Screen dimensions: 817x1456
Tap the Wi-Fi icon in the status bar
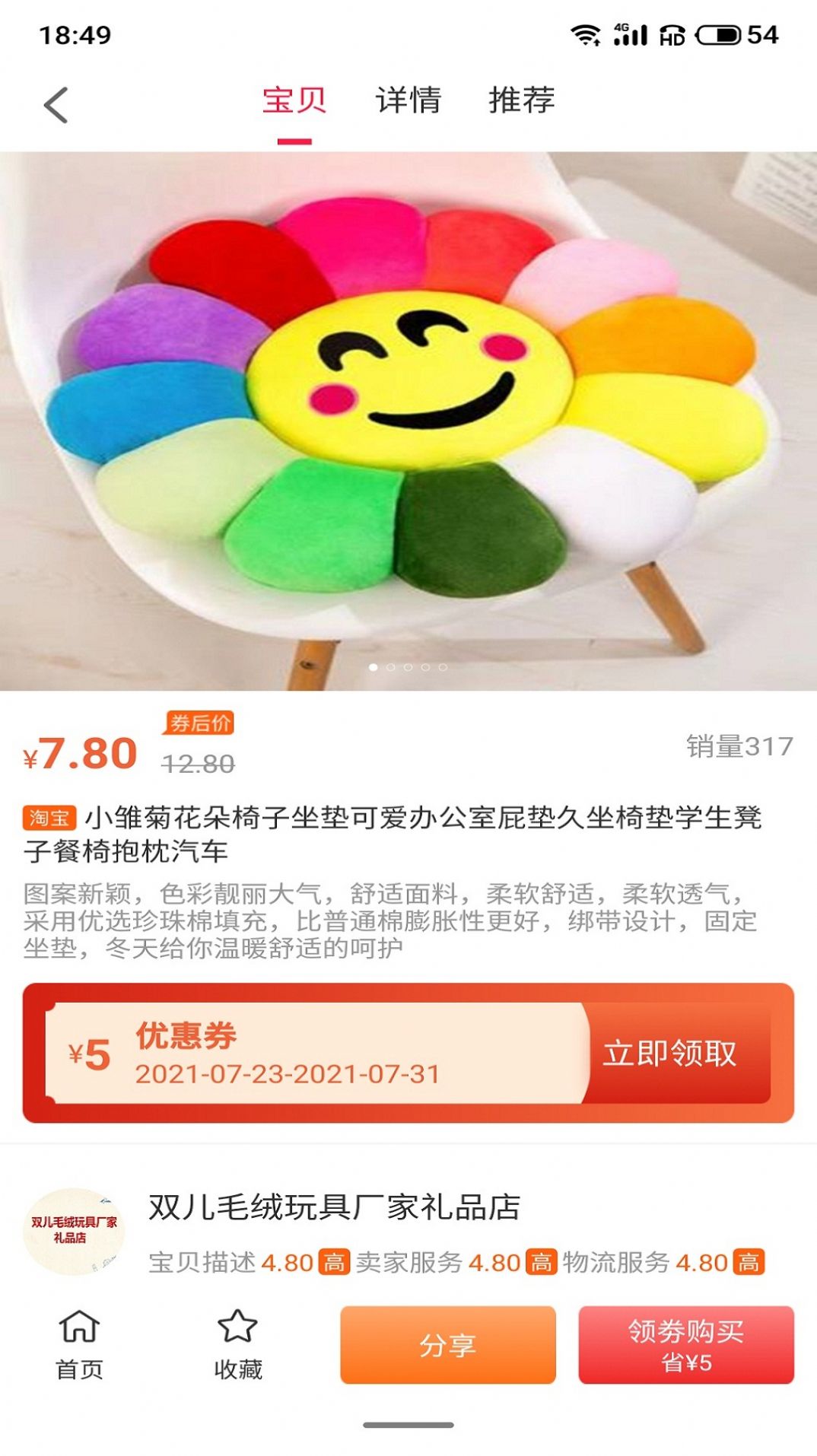point(586,33)
